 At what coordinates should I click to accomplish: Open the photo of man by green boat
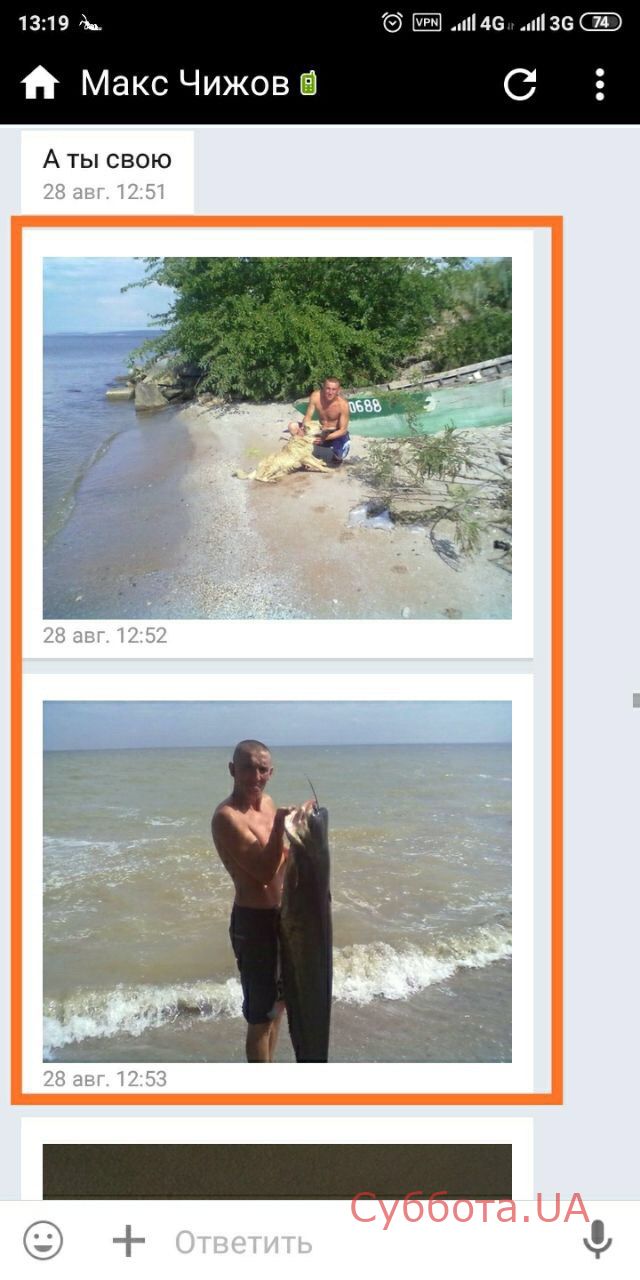tap(277, 438)
